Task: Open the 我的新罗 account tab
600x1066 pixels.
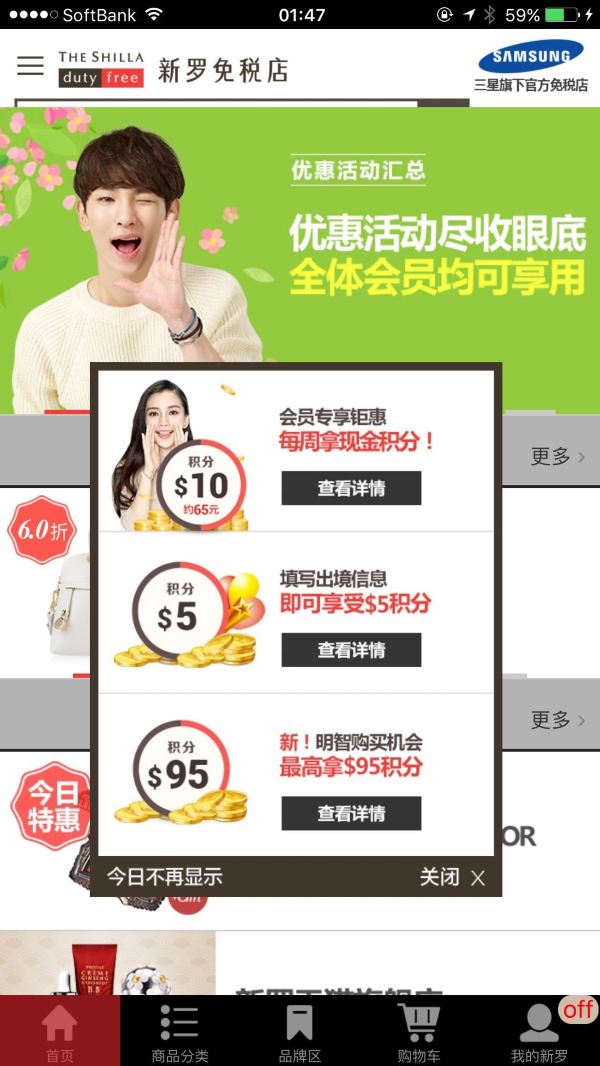Action: point(540,1031)
